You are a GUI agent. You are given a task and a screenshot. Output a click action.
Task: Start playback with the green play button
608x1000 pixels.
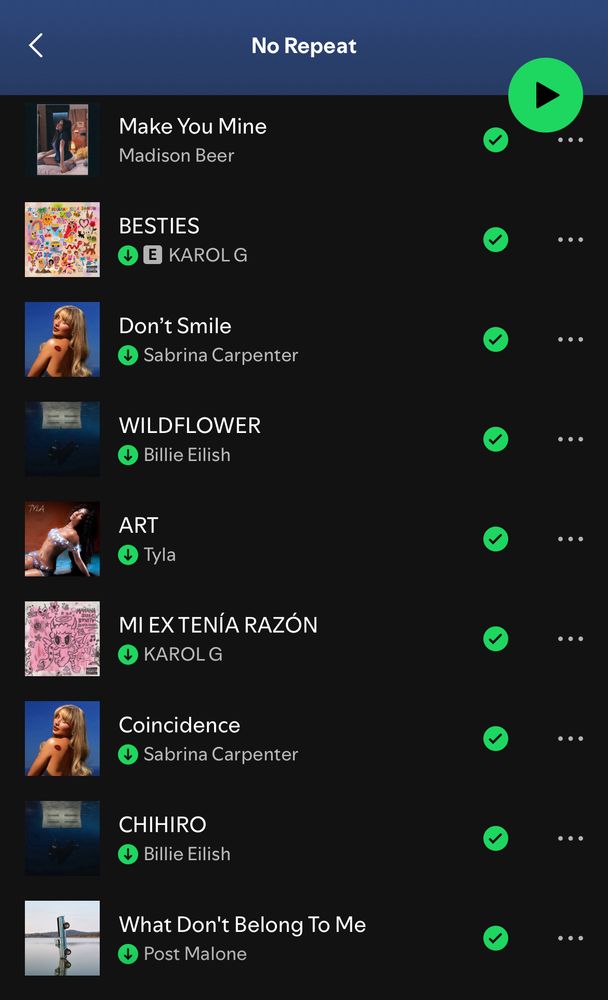tap(545, 95)
